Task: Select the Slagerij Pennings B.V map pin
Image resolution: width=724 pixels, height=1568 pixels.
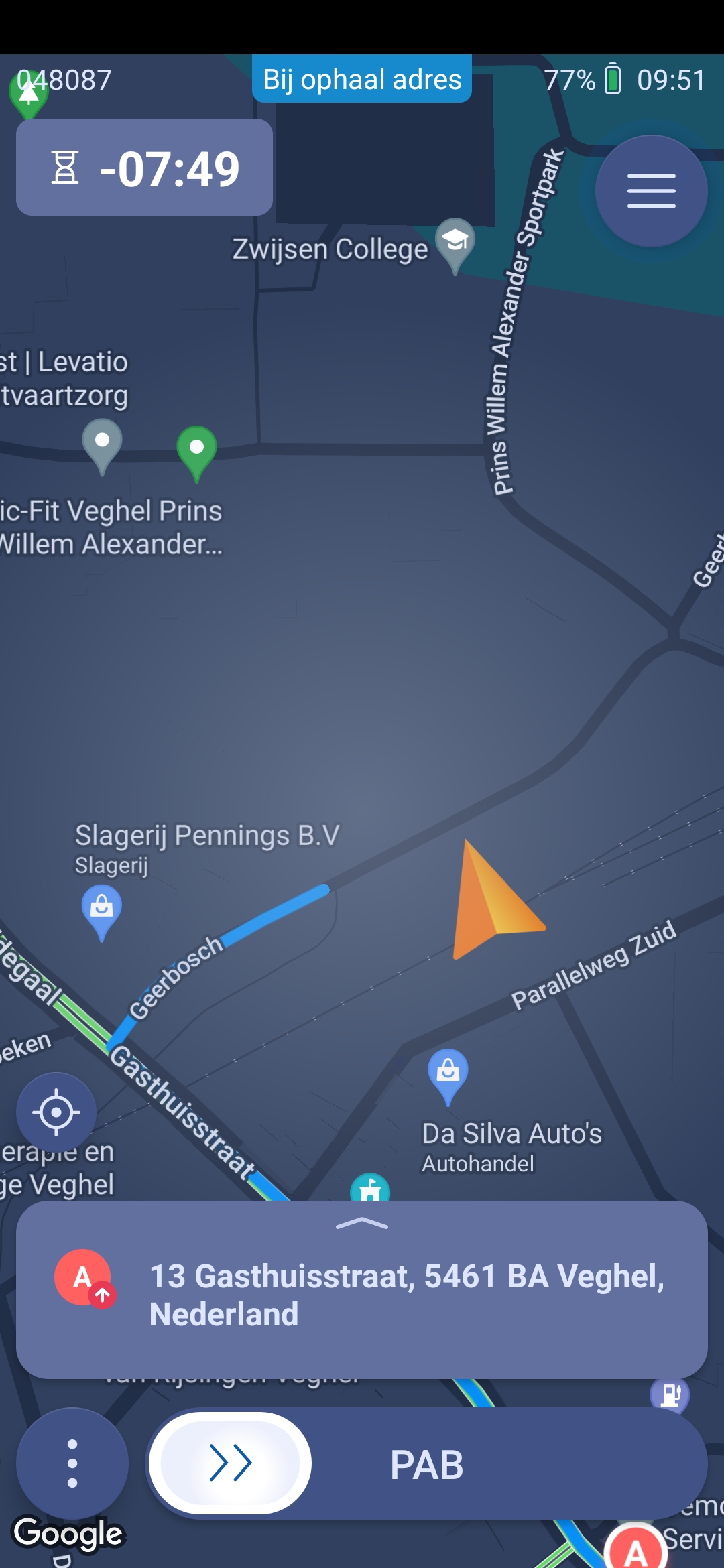Action: (x=102, y=909)
